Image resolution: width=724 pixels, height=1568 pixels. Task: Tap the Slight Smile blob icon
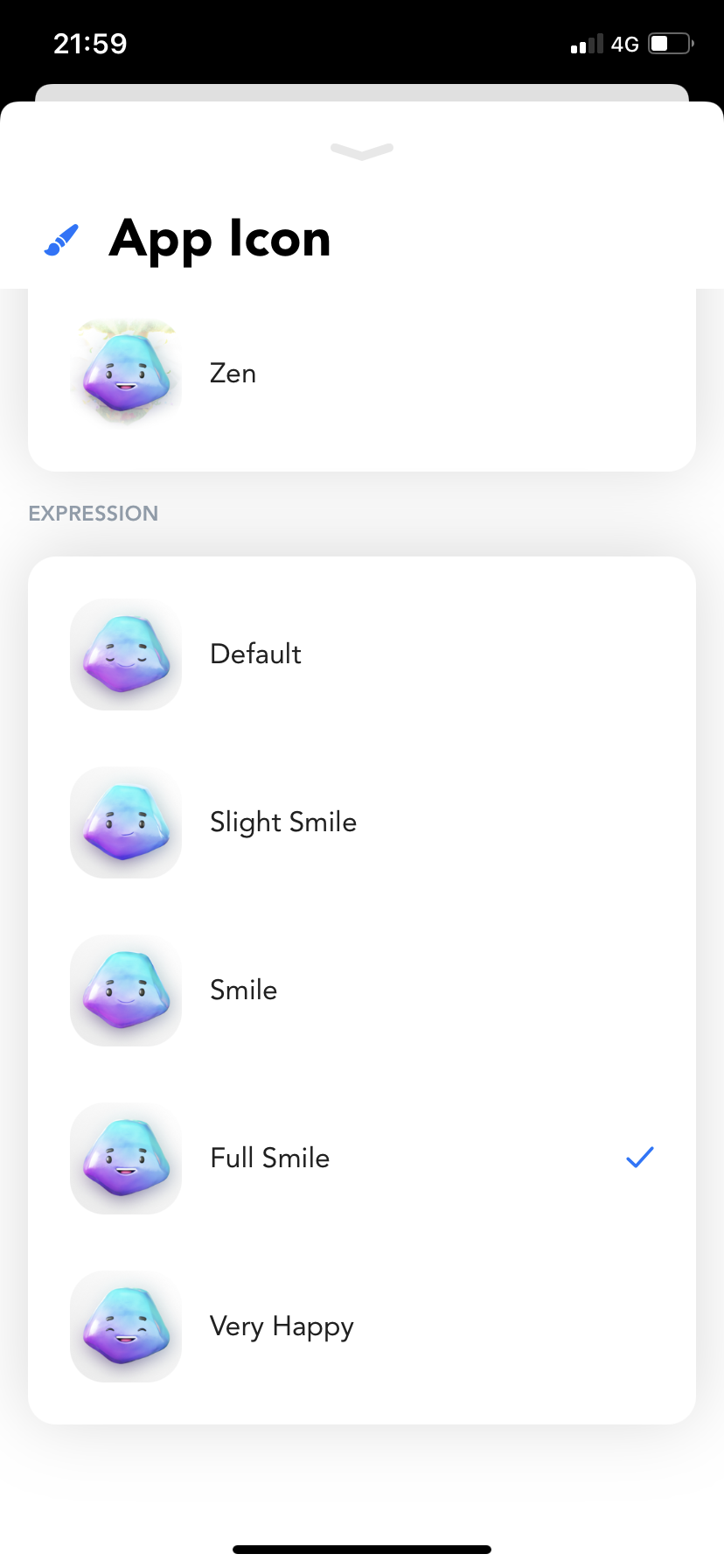[x=125, y=822]
